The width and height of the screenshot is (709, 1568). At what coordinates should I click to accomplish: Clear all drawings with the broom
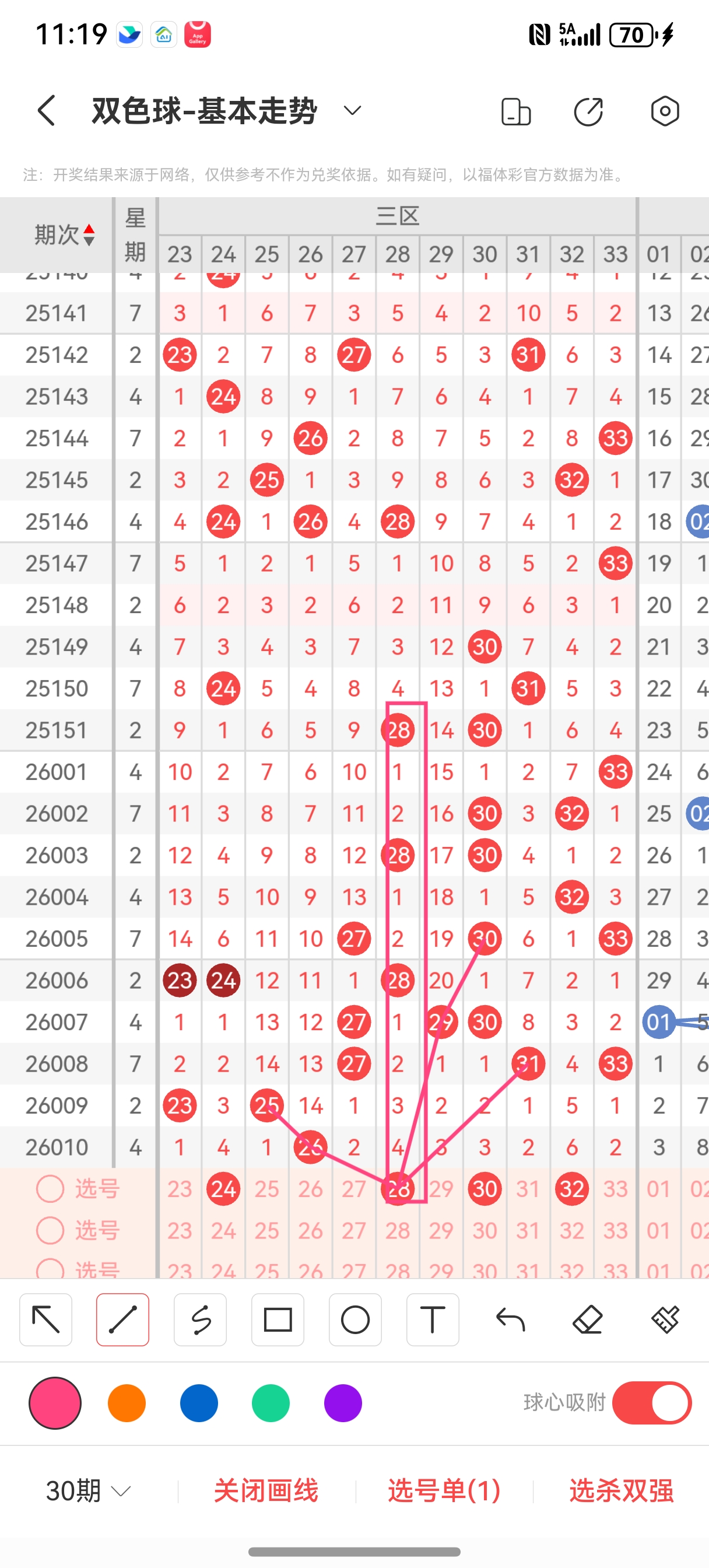click(665, 1319)
